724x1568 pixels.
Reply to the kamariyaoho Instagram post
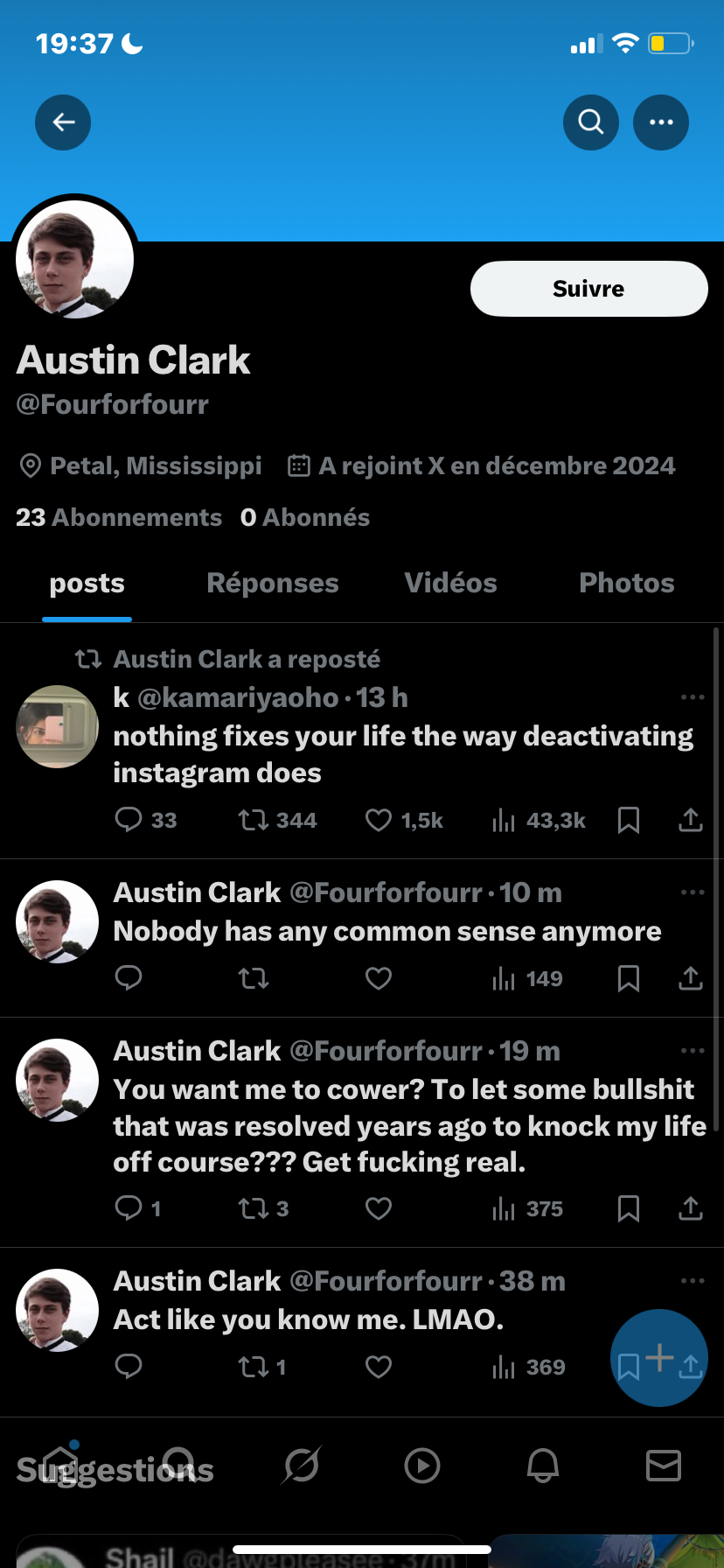pos(129,820)
